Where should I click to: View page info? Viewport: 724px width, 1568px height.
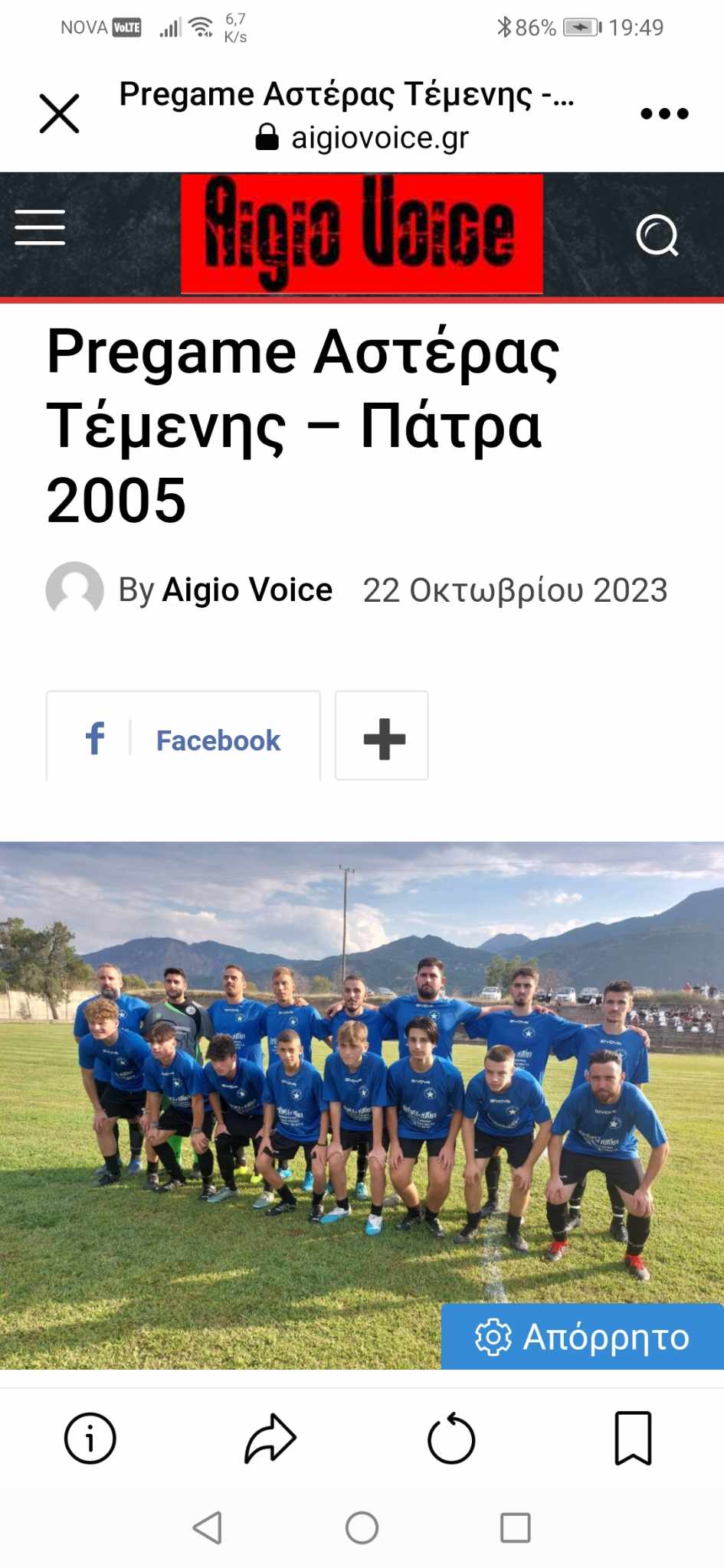90,1439
